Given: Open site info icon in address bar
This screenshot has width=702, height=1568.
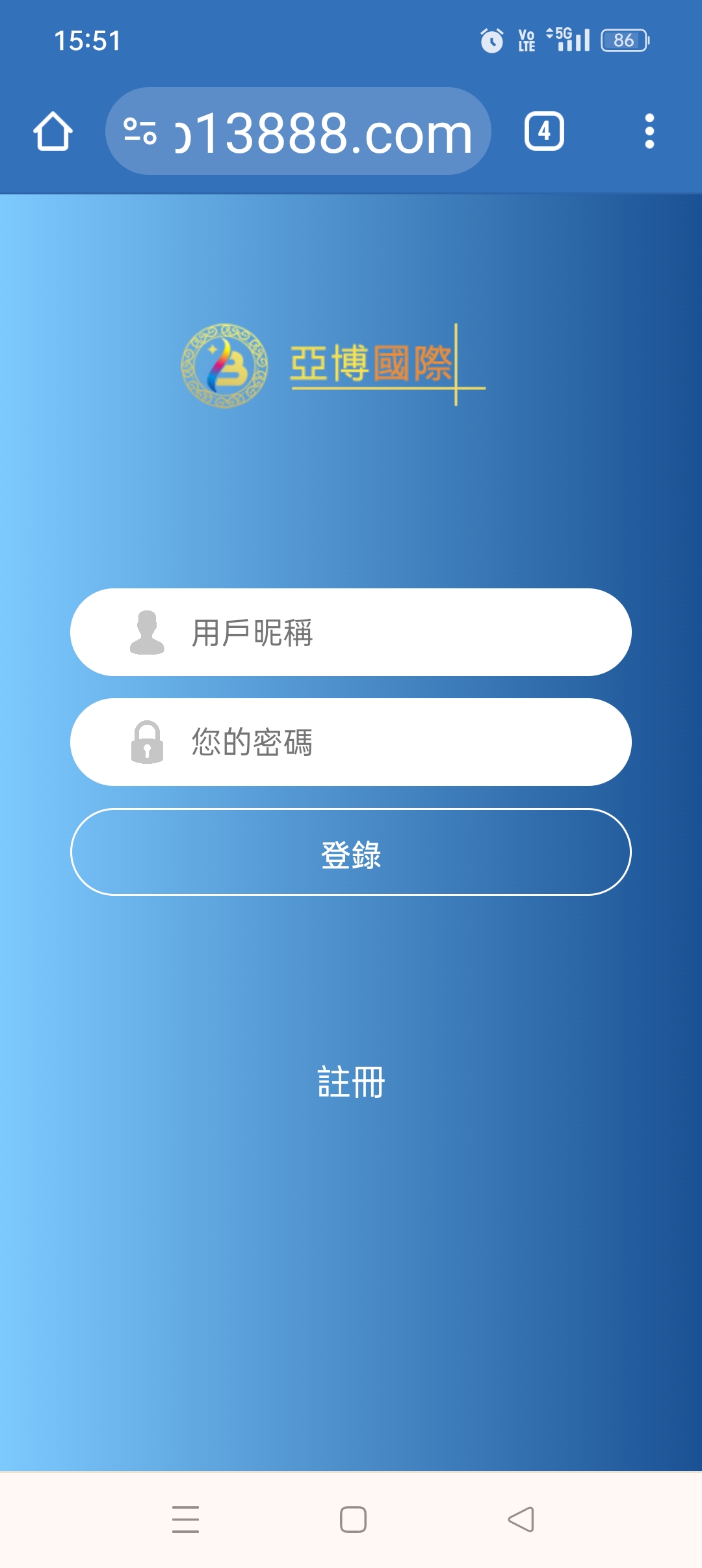Looking at the screenshot, I should 140,131.
